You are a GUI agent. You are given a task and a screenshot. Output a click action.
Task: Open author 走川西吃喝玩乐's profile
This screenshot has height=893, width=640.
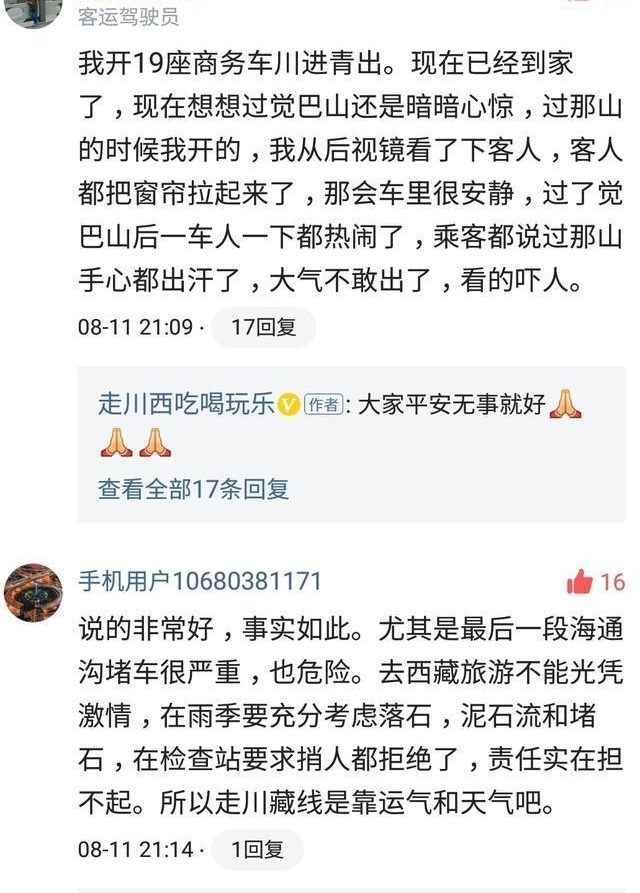186,404
